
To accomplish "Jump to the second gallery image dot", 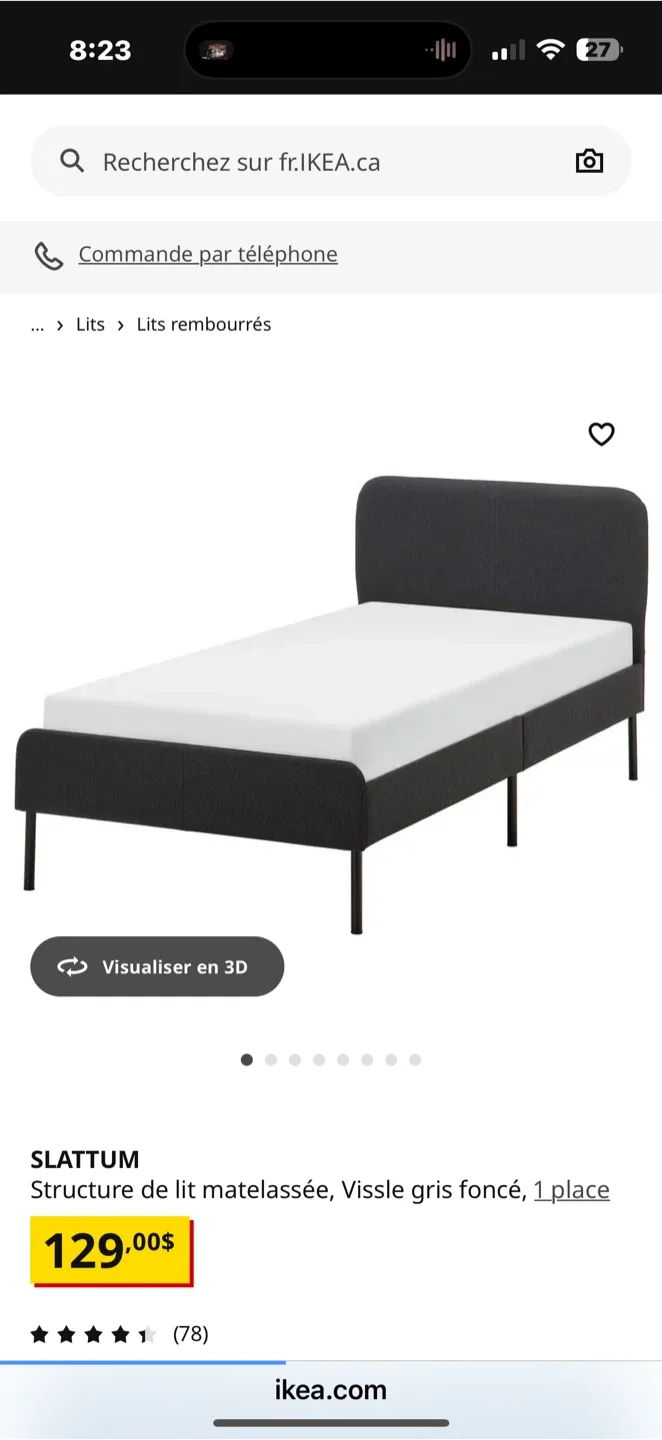I will coord(271,1060).
